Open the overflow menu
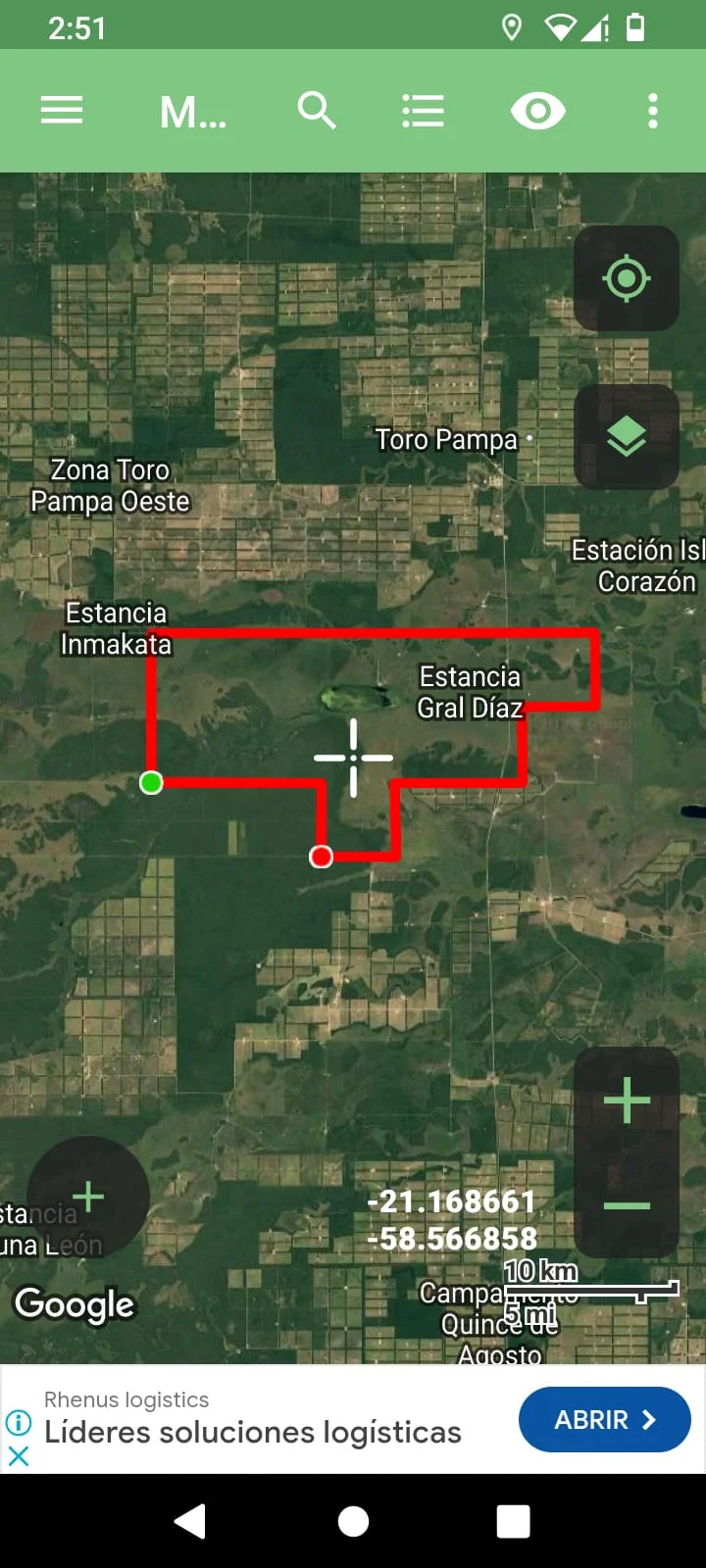 pos(653,111)
